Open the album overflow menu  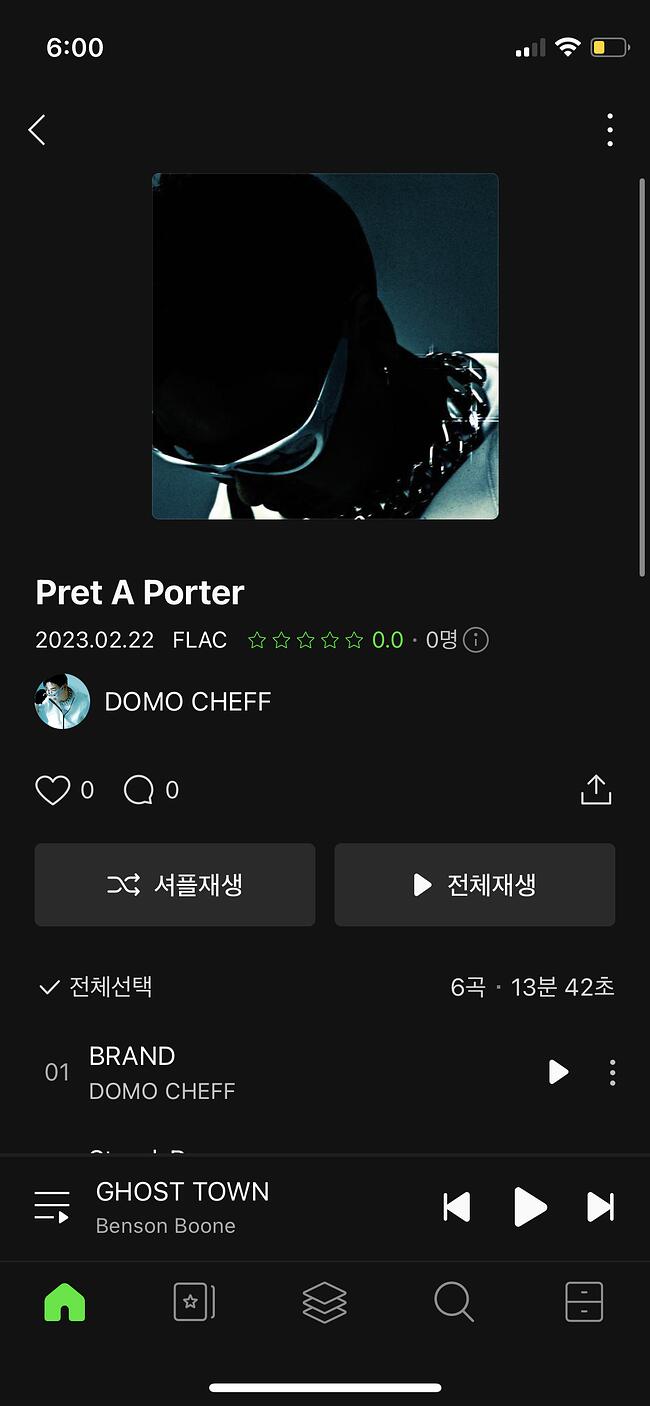pyautogui.click(x=610, y=130)
